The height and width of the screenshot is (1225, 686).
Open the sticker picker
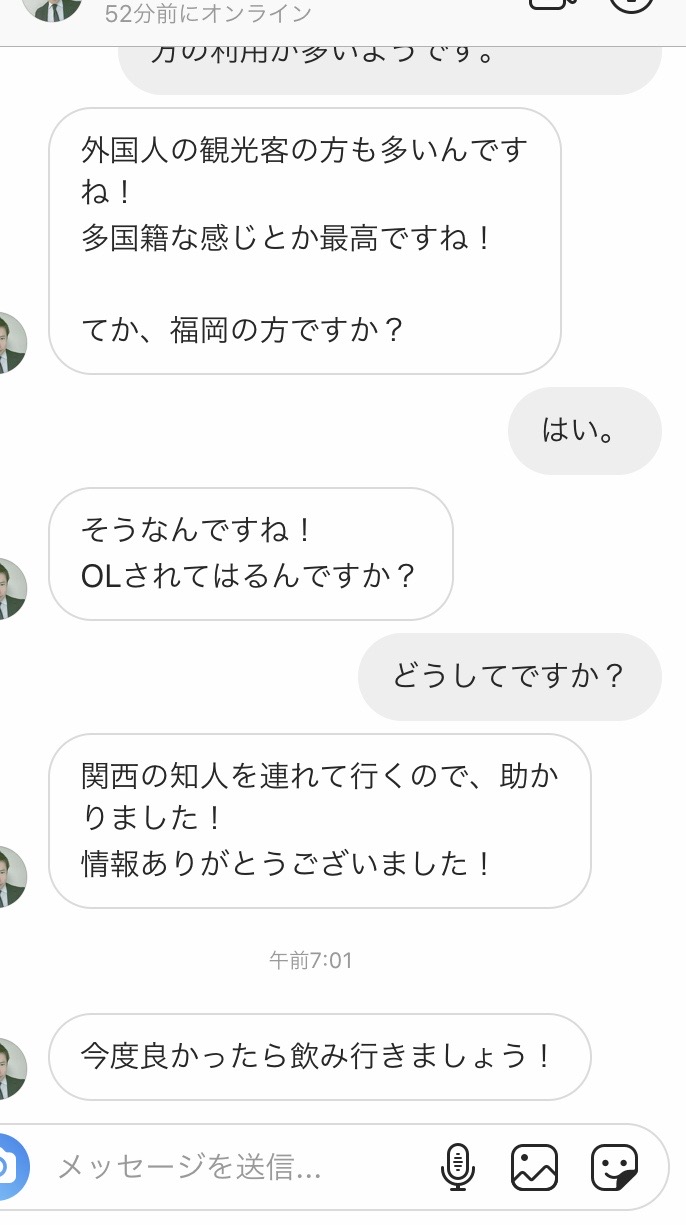tap(614, 1166)
